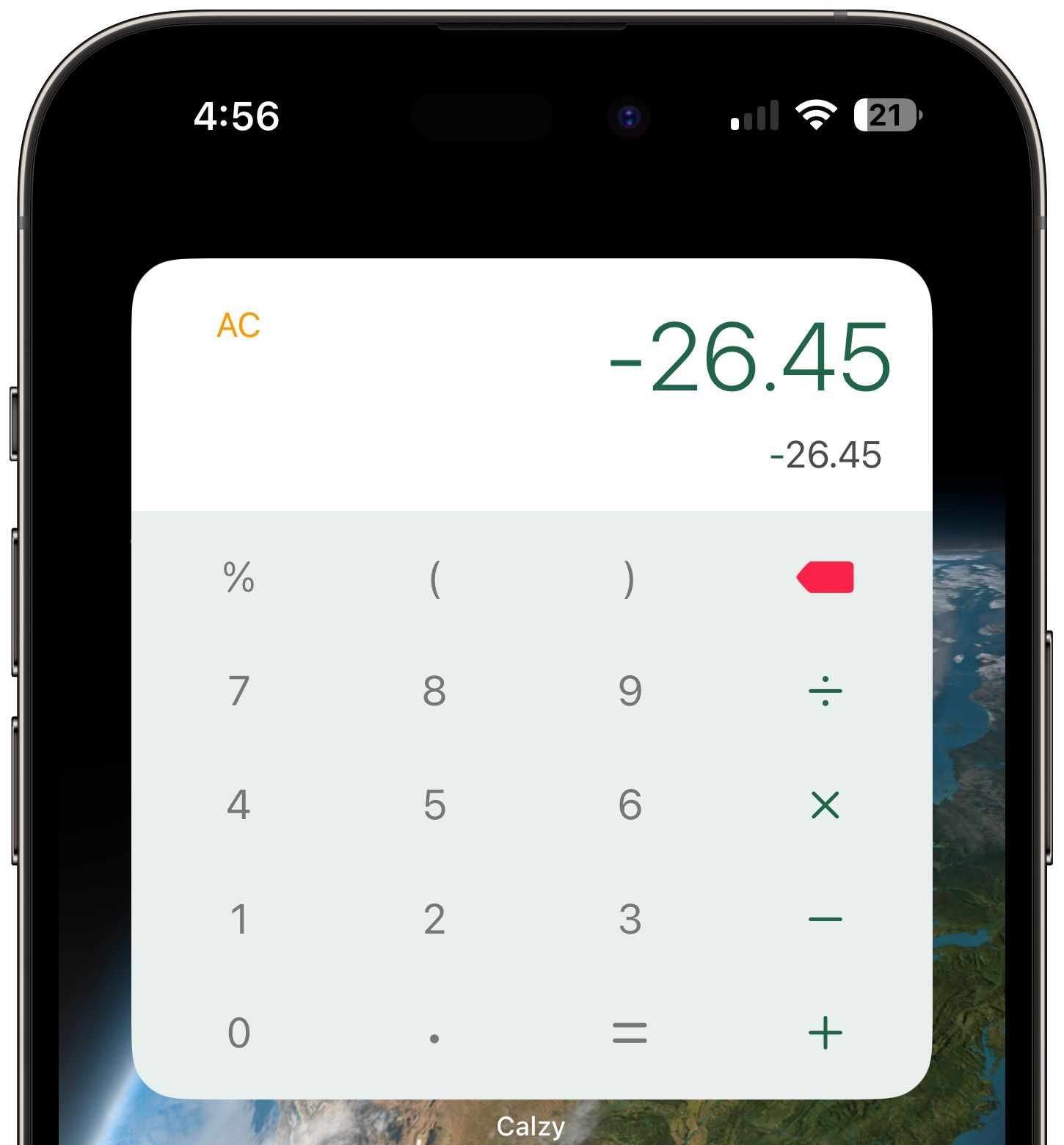Enter the digit 5
1064x1145 pixels.
click(x=434, y=805)
